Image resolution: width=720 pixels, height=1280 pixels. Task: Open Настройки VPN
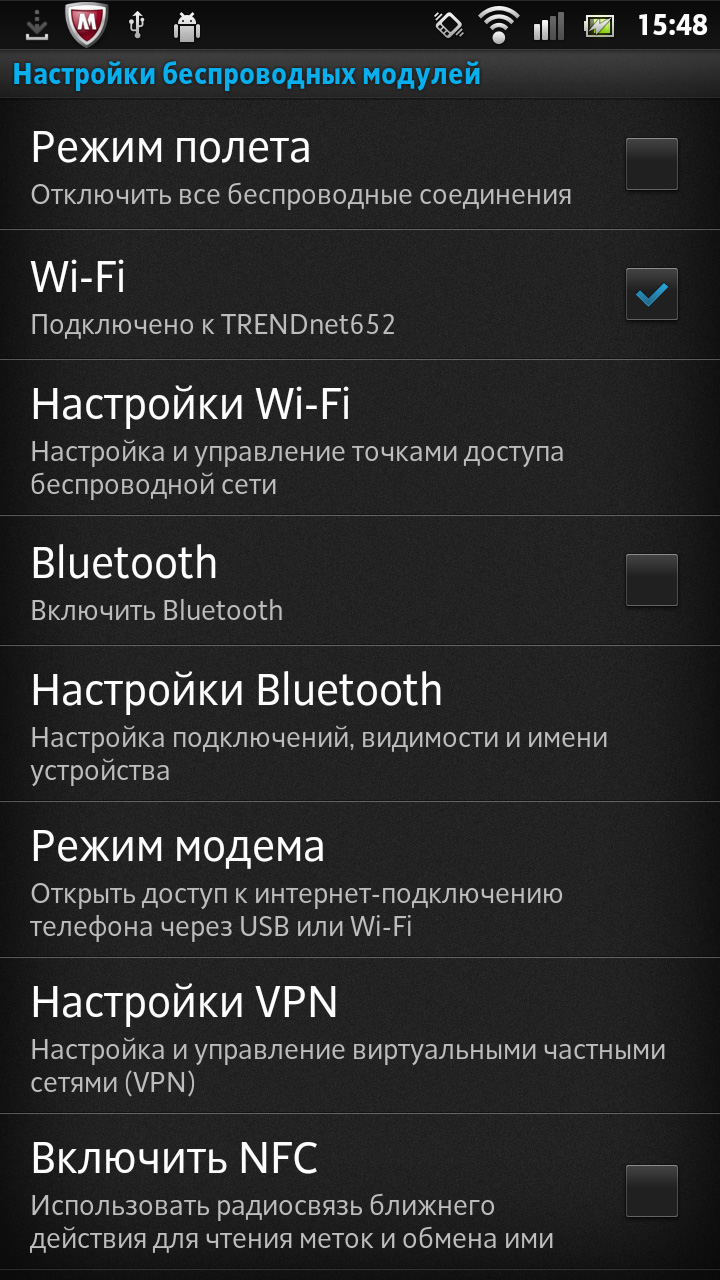tap(360, 1036)
